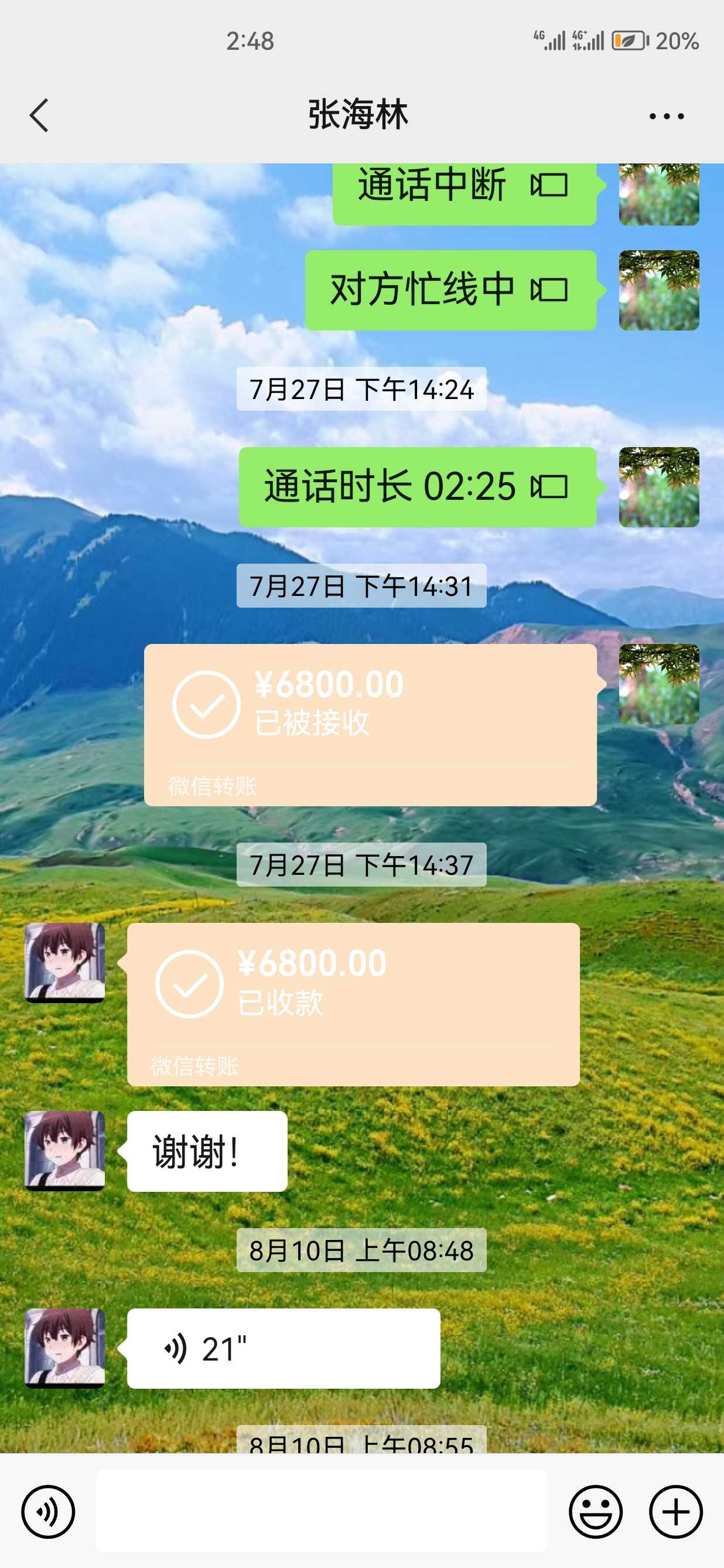Open the ¥6800.00 已收款 transfer card
The width and height of the screenshot is (724, 1568).
click(353, 1004)
